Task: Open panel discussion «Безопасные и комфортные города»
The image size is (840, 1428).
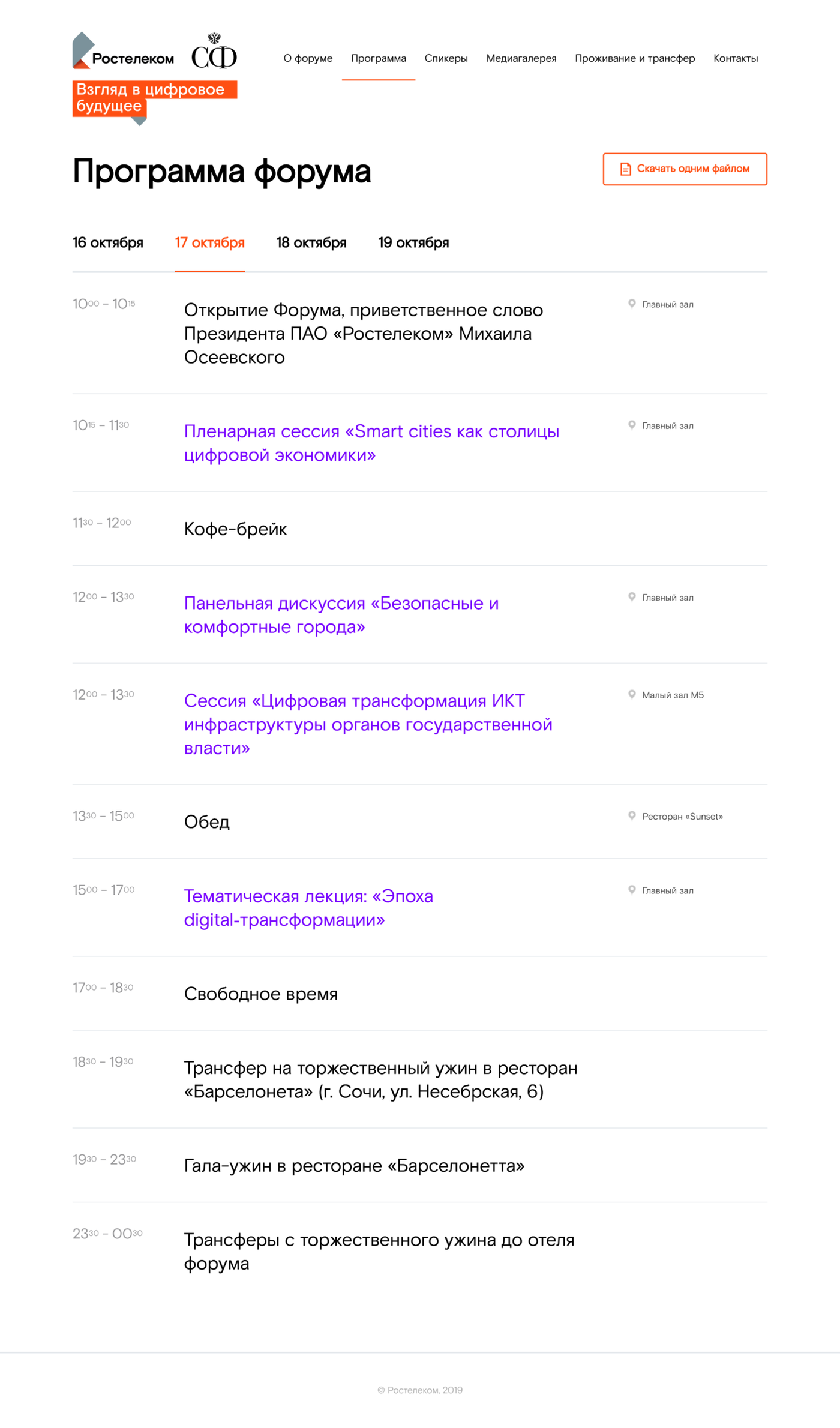Action: pos(341,614)
